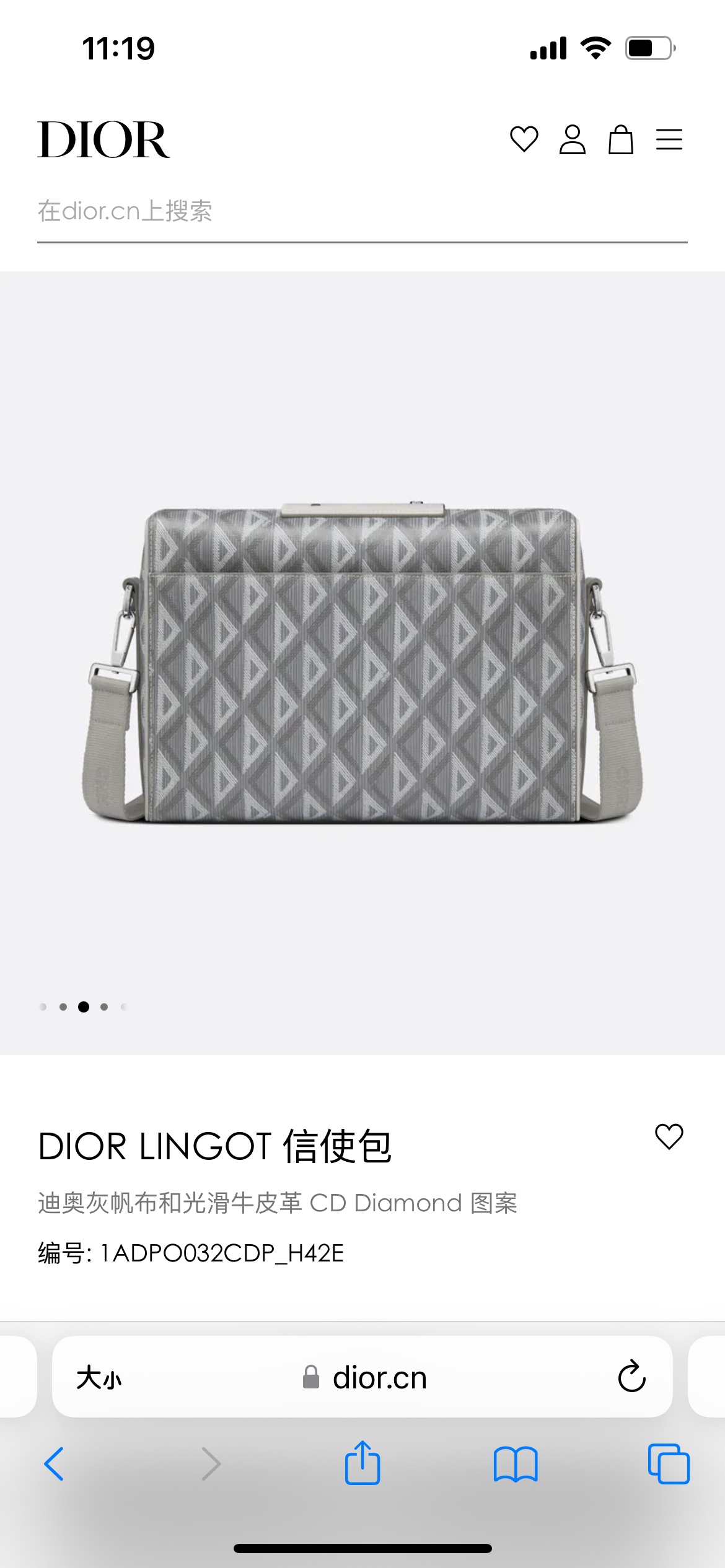
Task: Share this page from Safari toolbar
Action: (x=362, y=1463)
